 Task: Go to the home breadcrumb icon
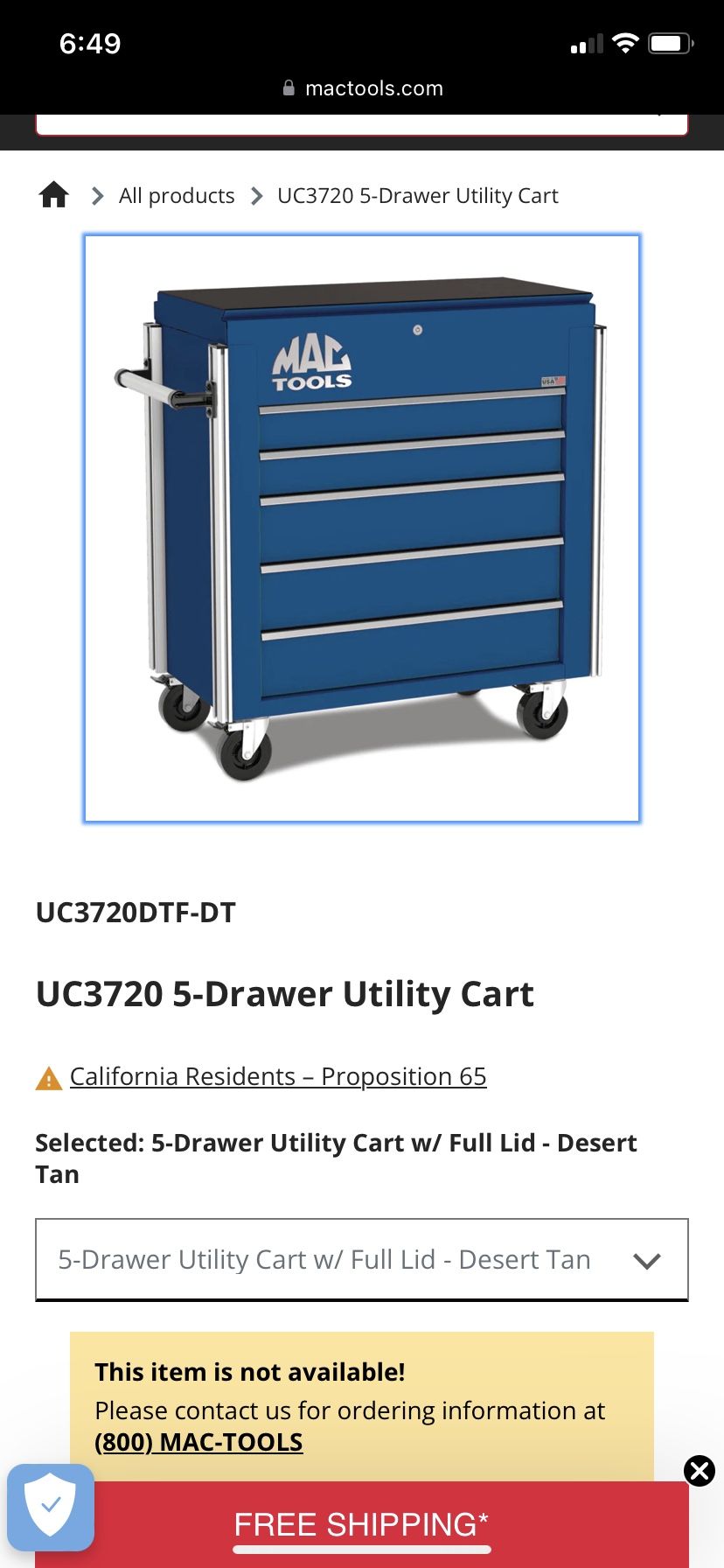click(53, 194)
